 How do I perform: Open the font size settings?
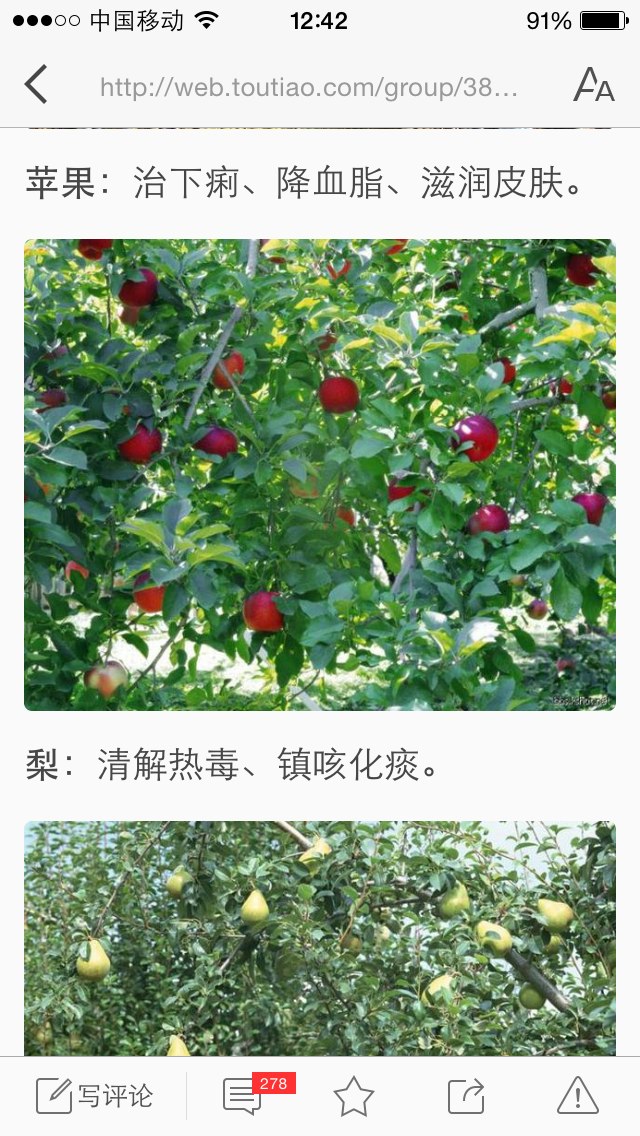594,85
